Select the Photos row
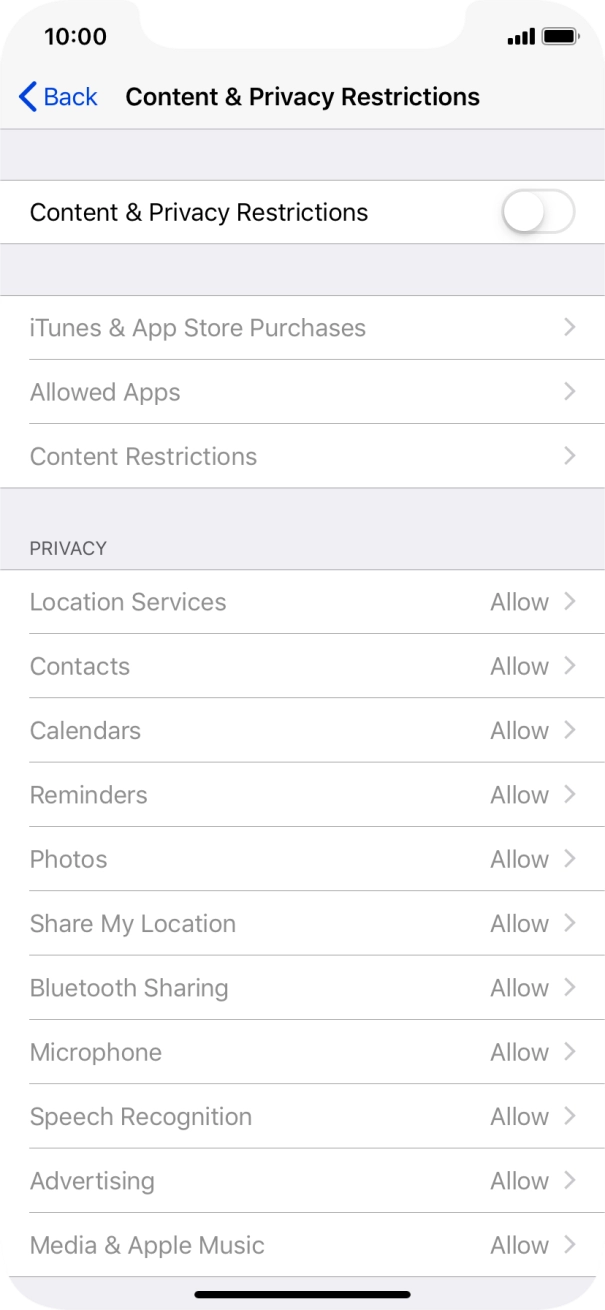605x1310 pixels. [x=302, y=859]
